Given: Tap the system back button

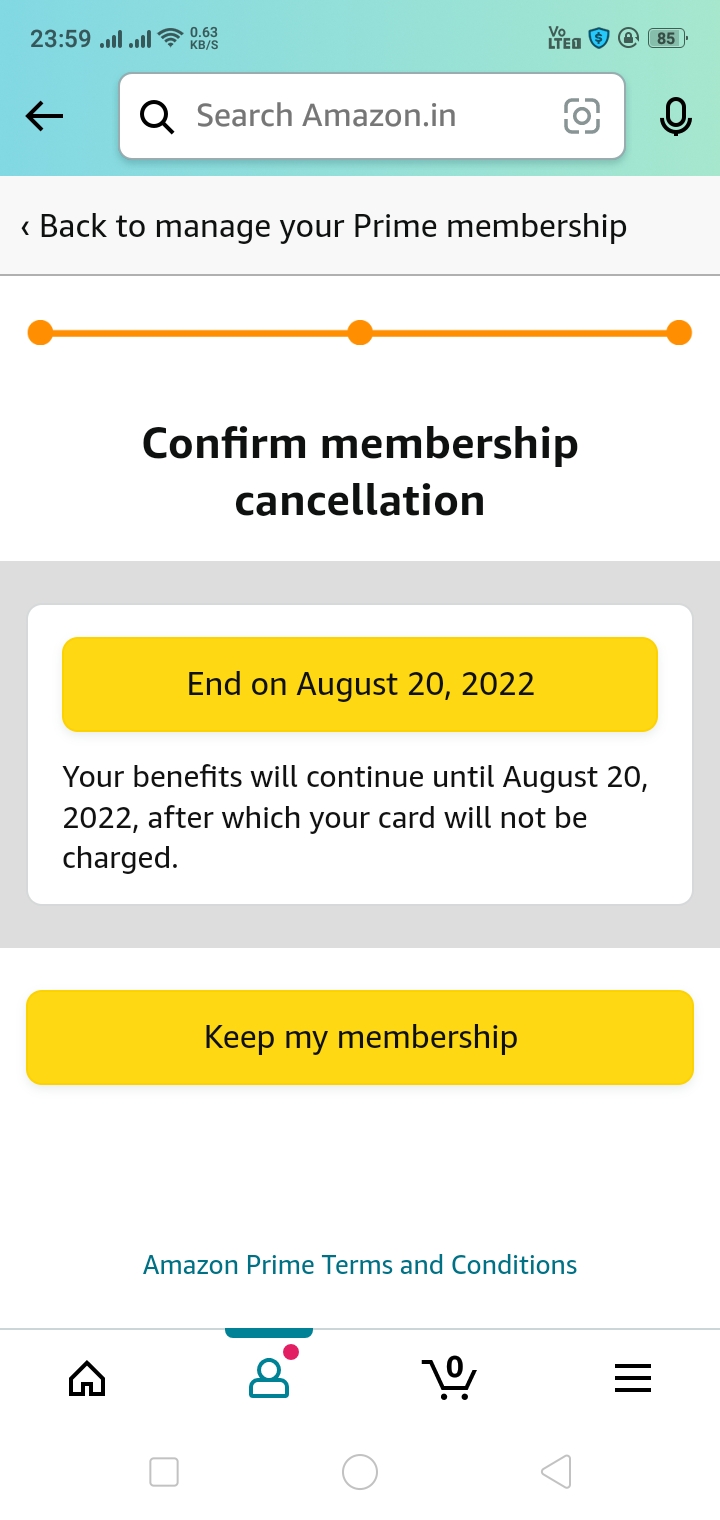Looking at the screenshot, I should click(556, 1472).
